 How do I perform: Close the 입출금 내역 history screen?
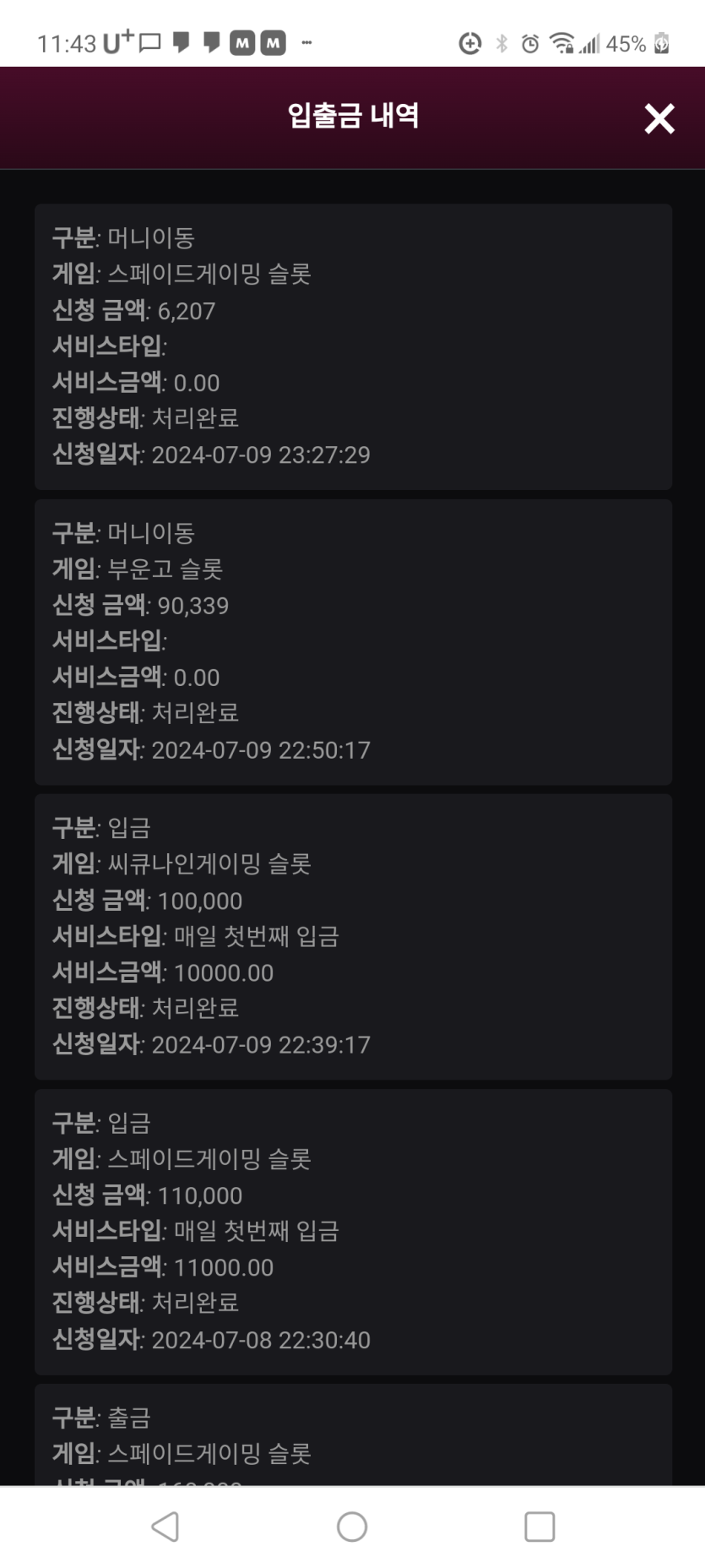659,119
